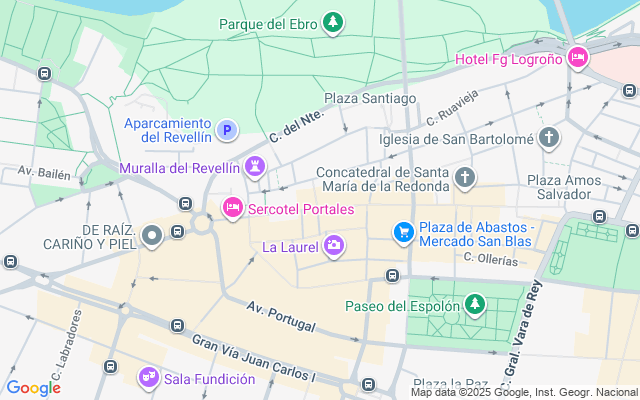This screenshot has width=640, height=400.
Task: Select the Hotel Fg Logroño pin
Action: 578,58
